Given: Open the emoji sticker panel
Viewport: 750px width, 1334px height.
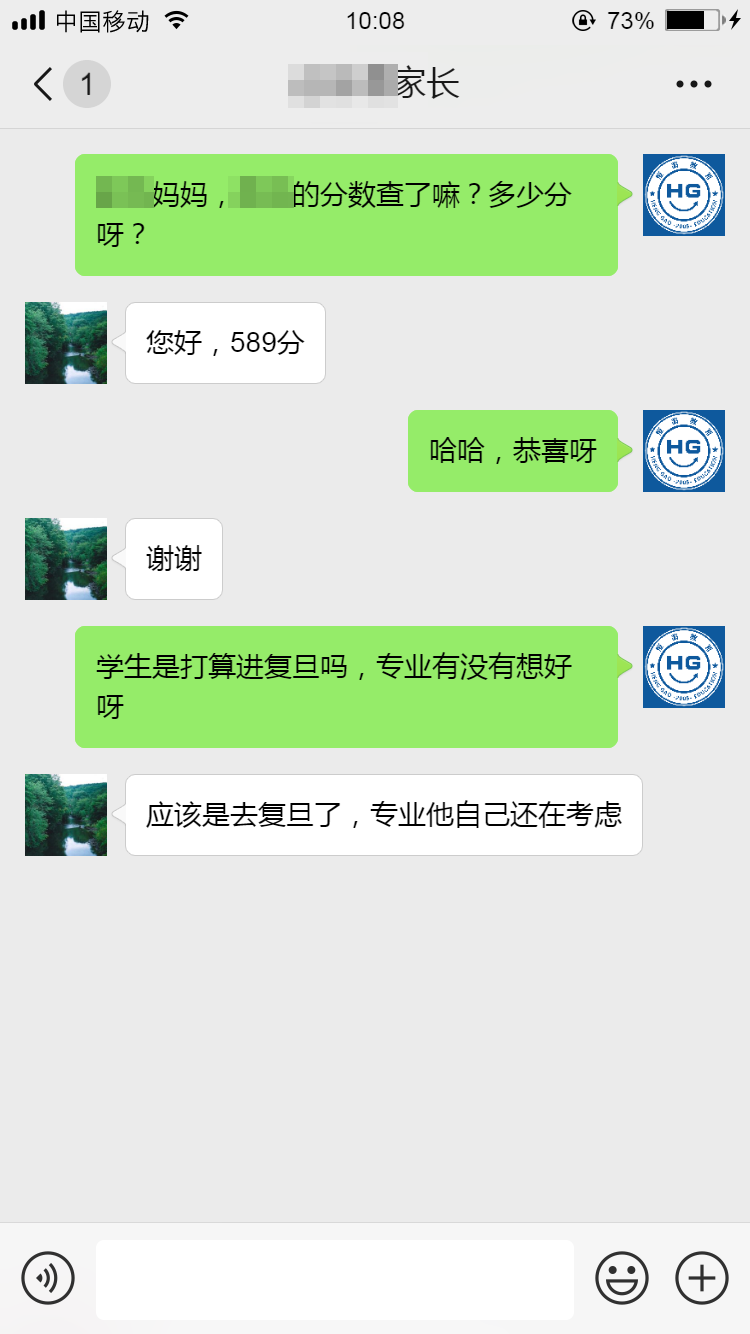Looking at the screenshot, I should (622, 1278).
